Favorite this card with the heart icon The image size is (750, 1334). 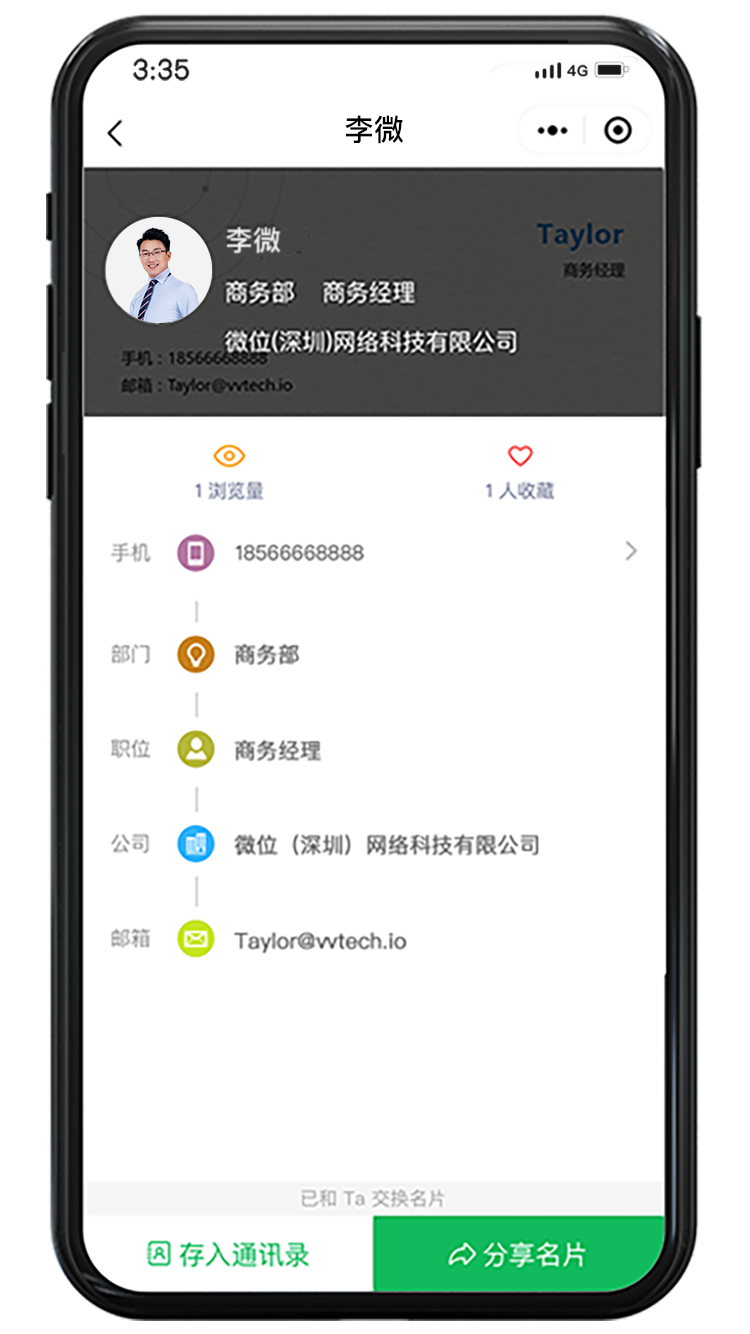click(520, 457)
